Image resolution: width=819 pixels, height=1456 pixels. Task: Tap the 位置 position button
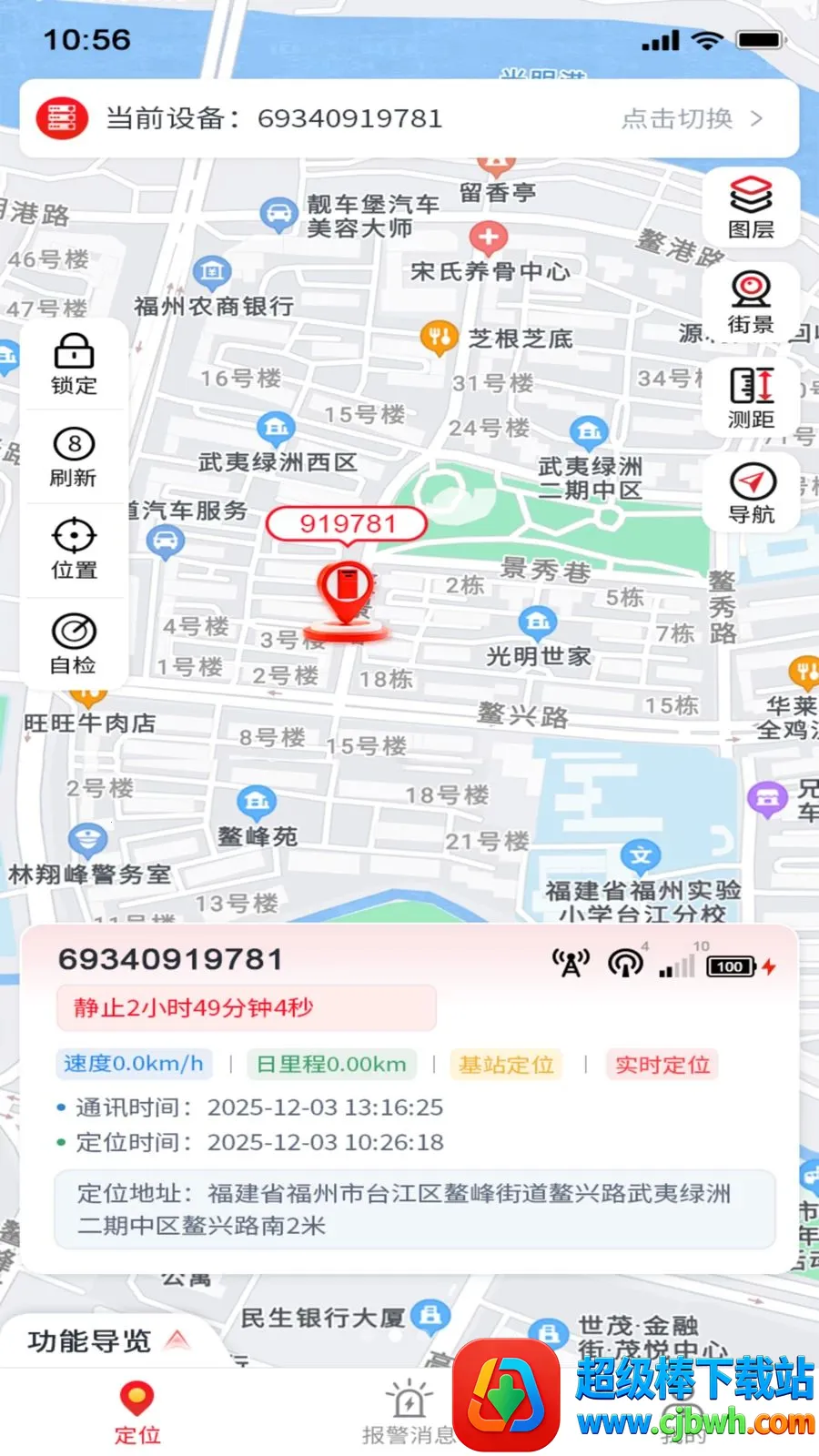pos(74,551)
